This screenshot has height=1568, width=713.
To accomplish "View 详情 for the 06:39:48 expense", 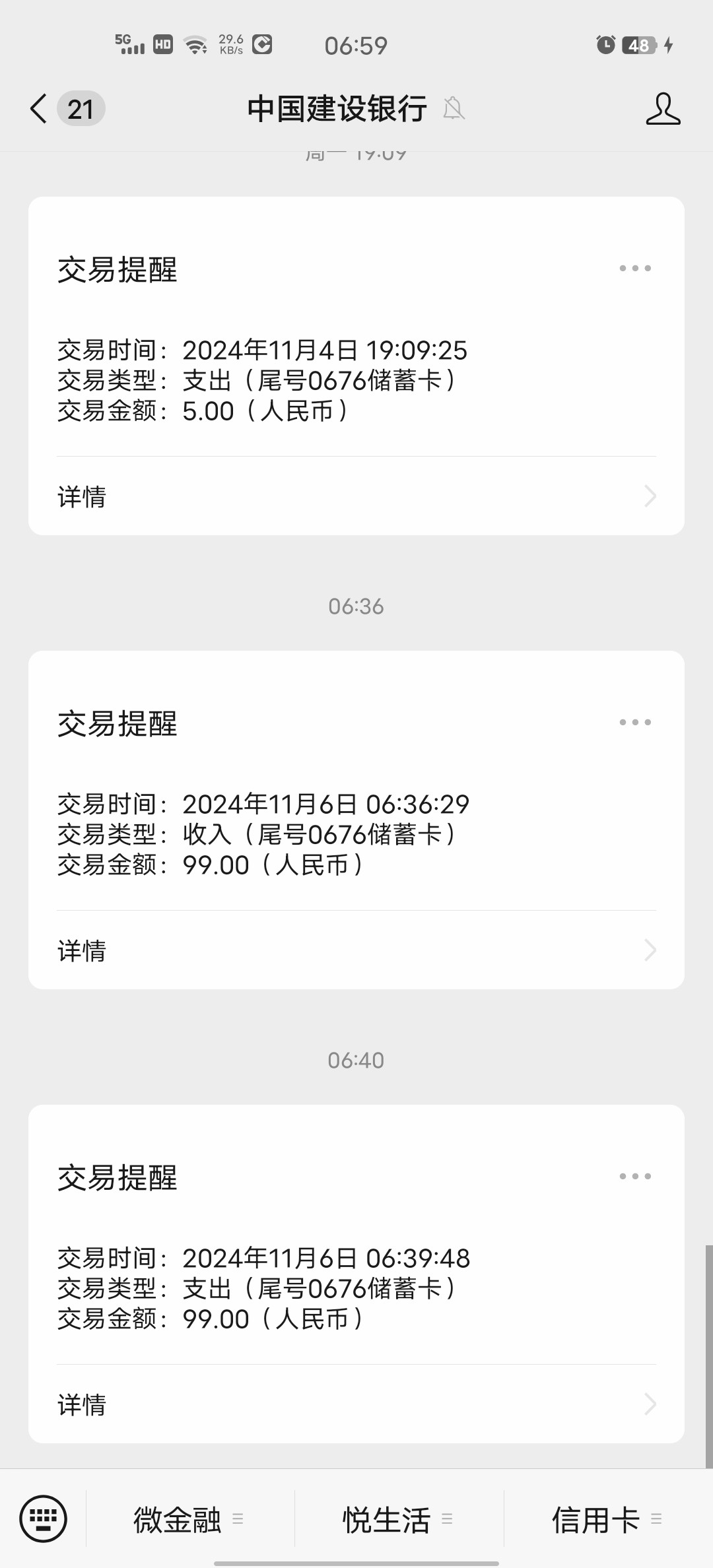I will (x=356, y=1404).
